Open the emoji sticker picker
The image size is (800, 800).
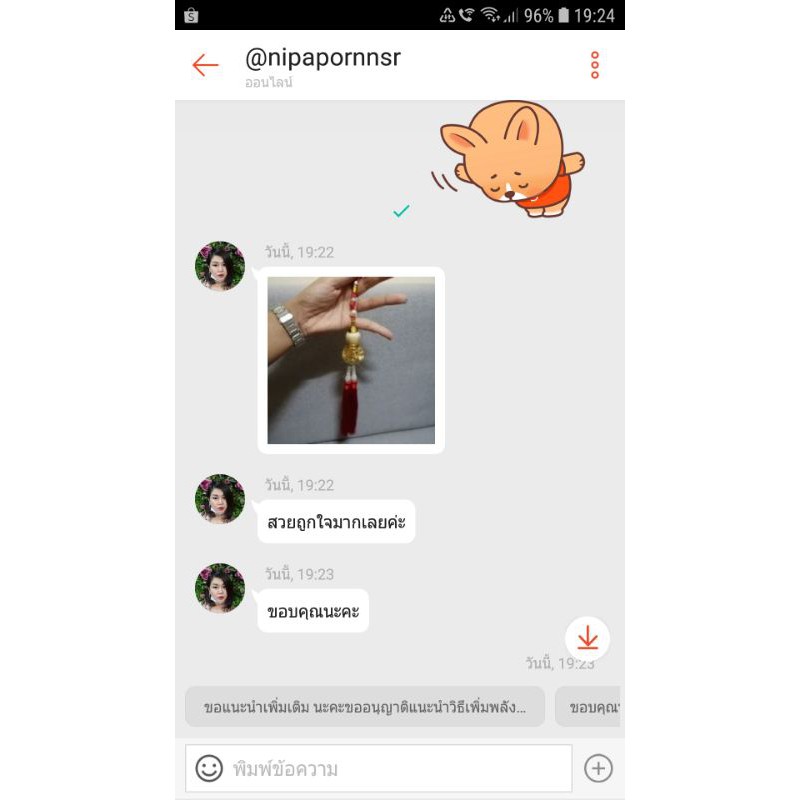(x=209, y=768)
